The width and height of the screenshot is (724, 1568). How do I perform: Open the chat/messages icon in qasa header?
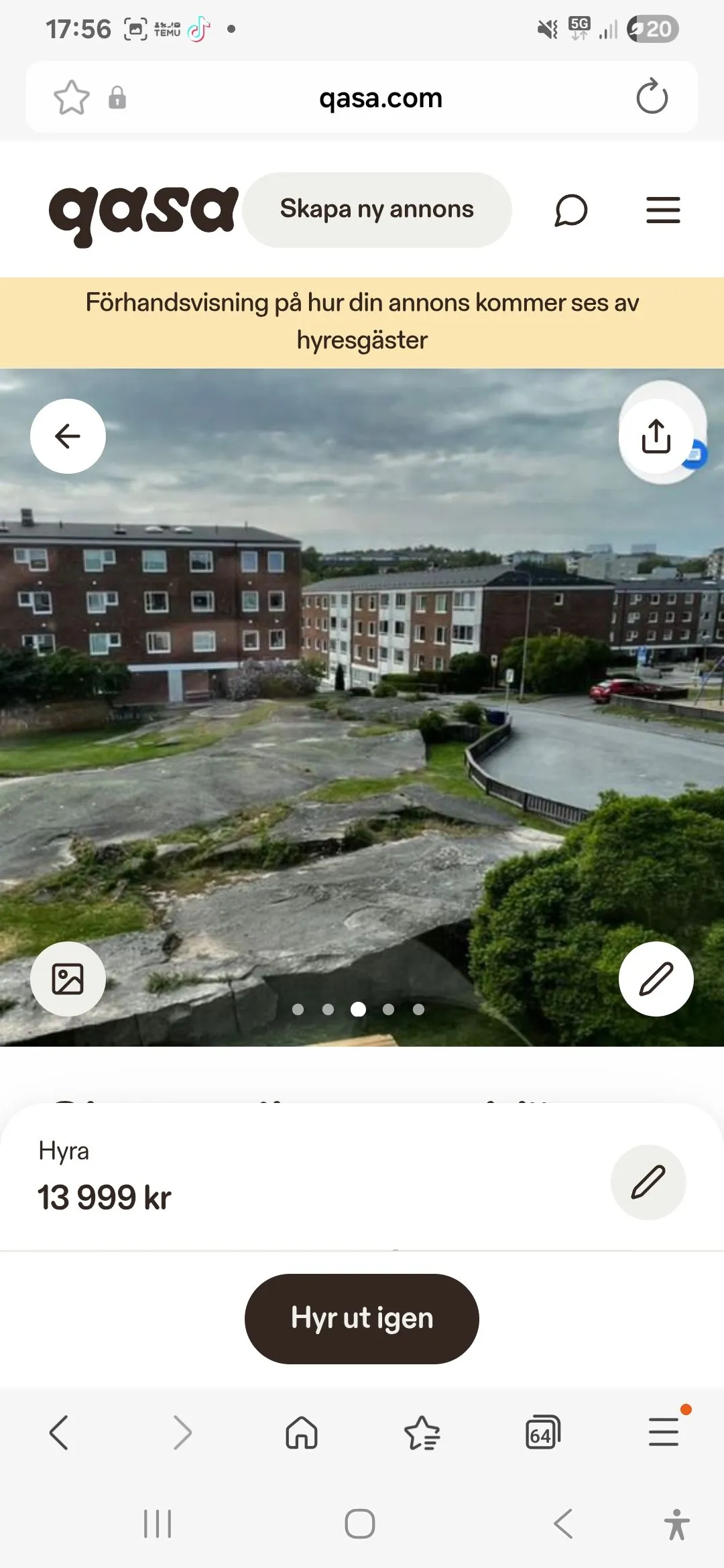click(570, 210)
